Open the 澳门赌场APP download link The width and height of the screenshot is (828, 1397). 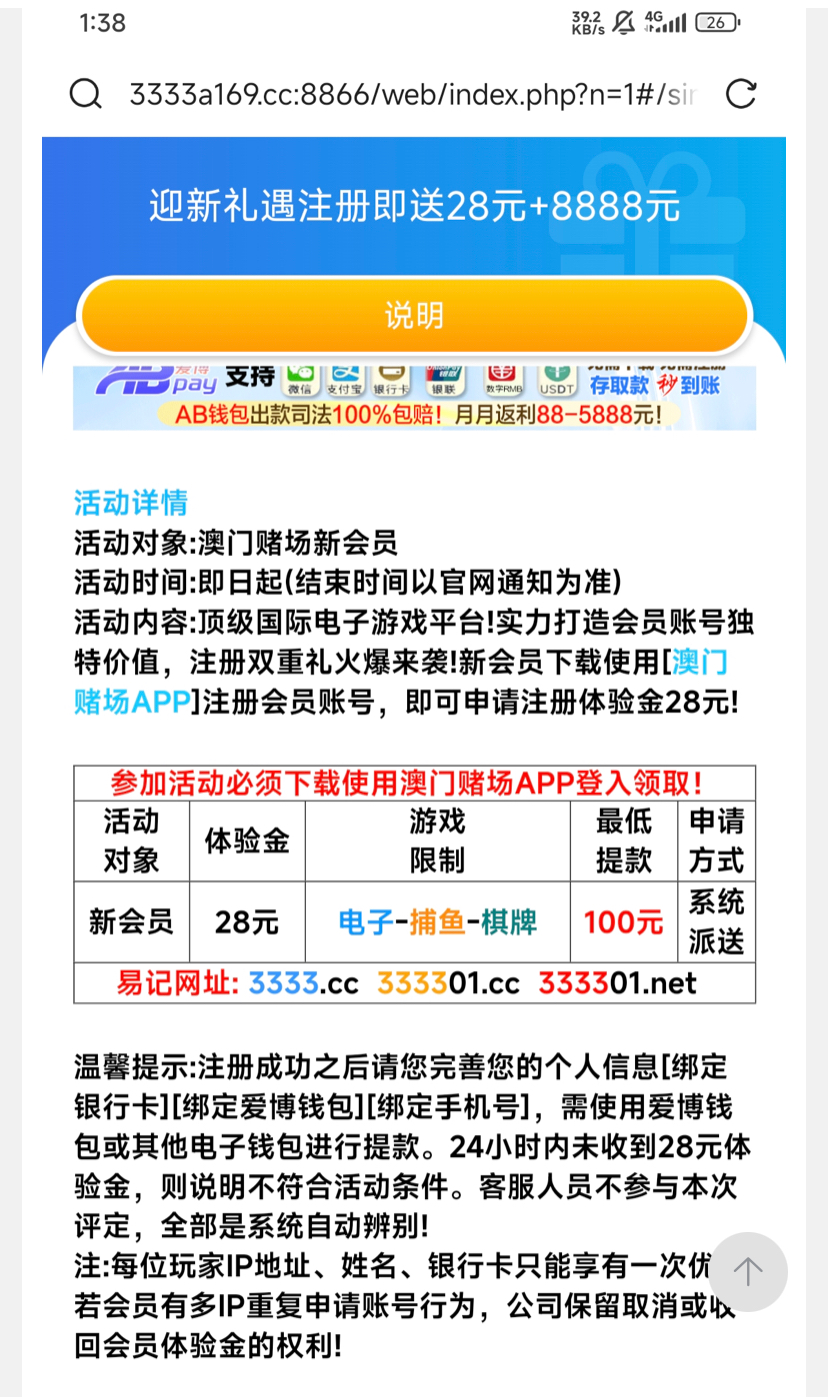132,702
